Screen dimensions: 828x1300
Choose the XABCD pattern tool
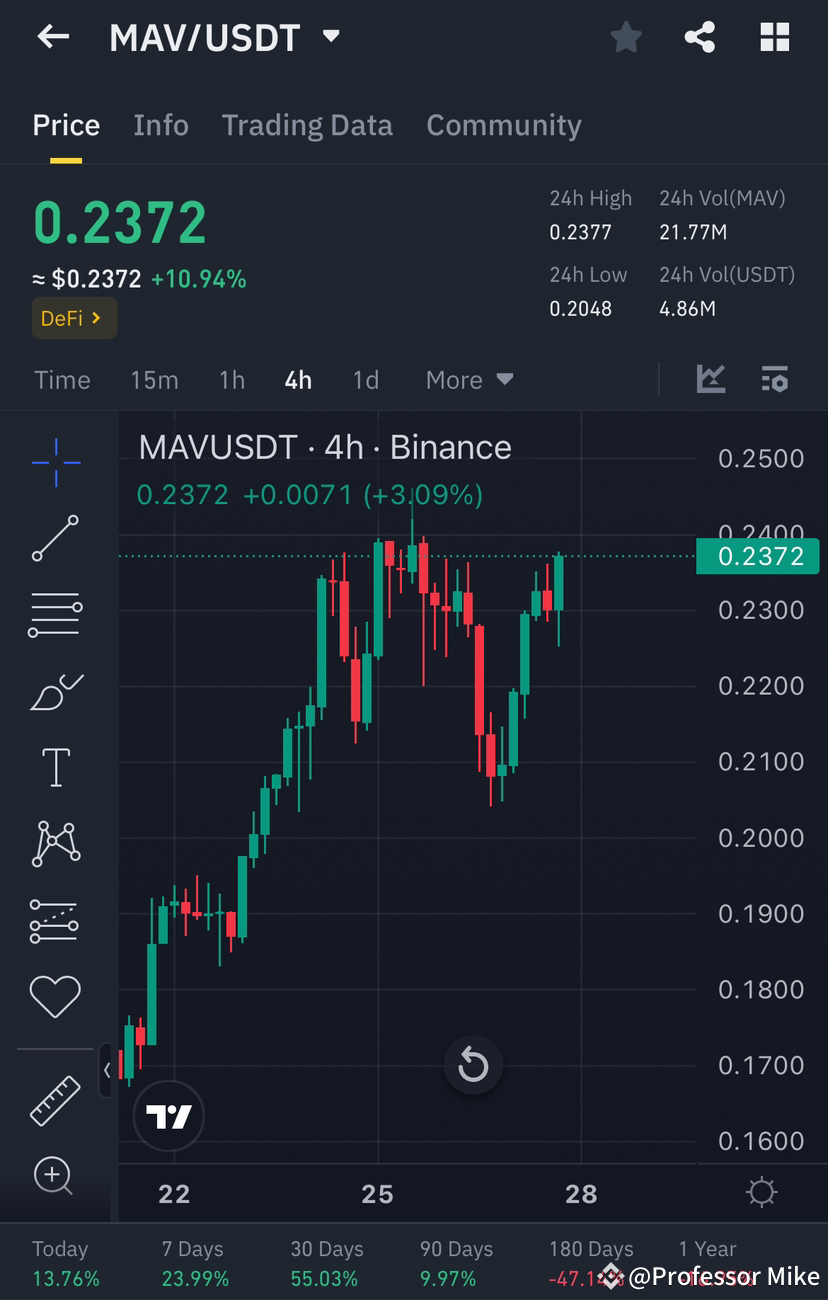click(x=55, y=843)
